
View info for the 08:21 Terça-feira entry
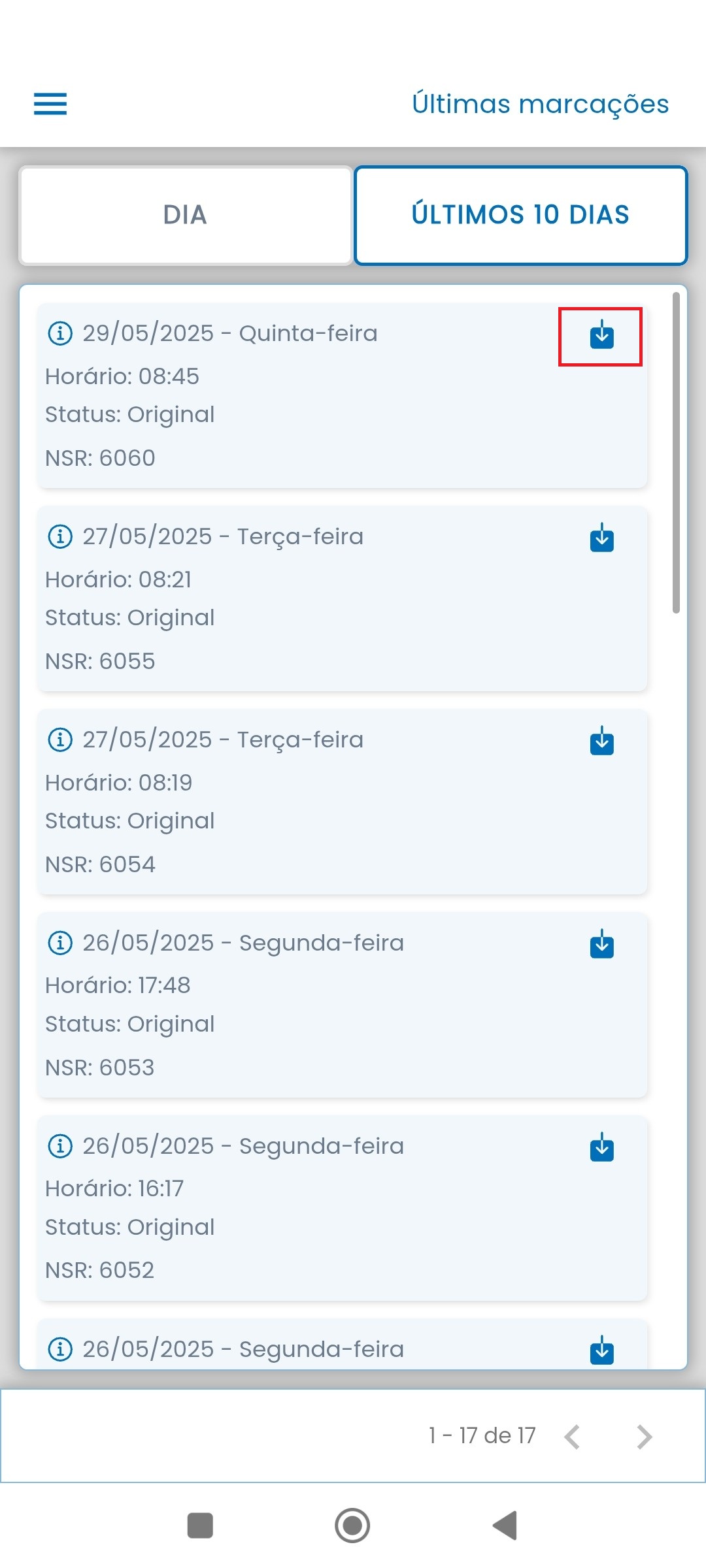(60, 536)
